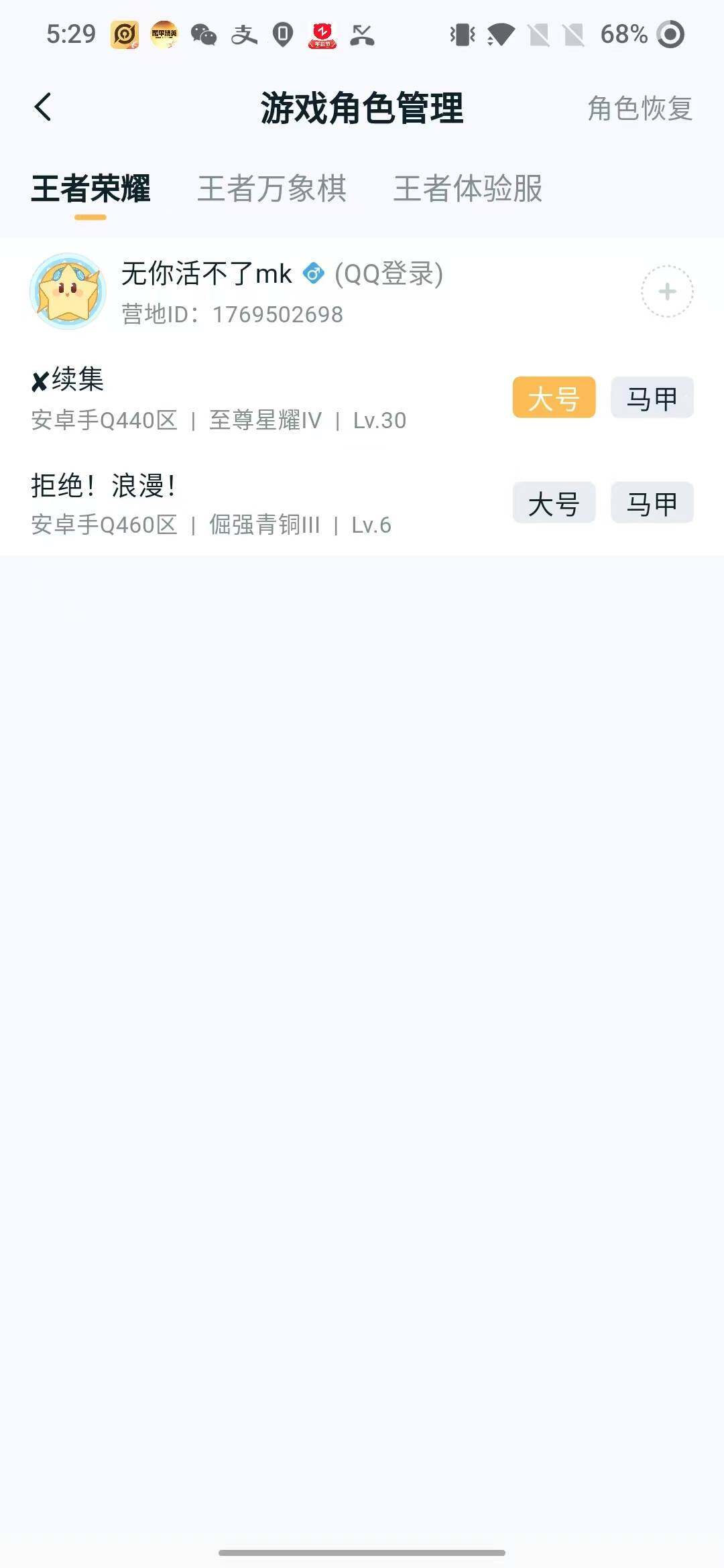Mark 拒绝！浪漫！ role as 大号
Screen dimensions: 724x1568
[x=554, y=503]
